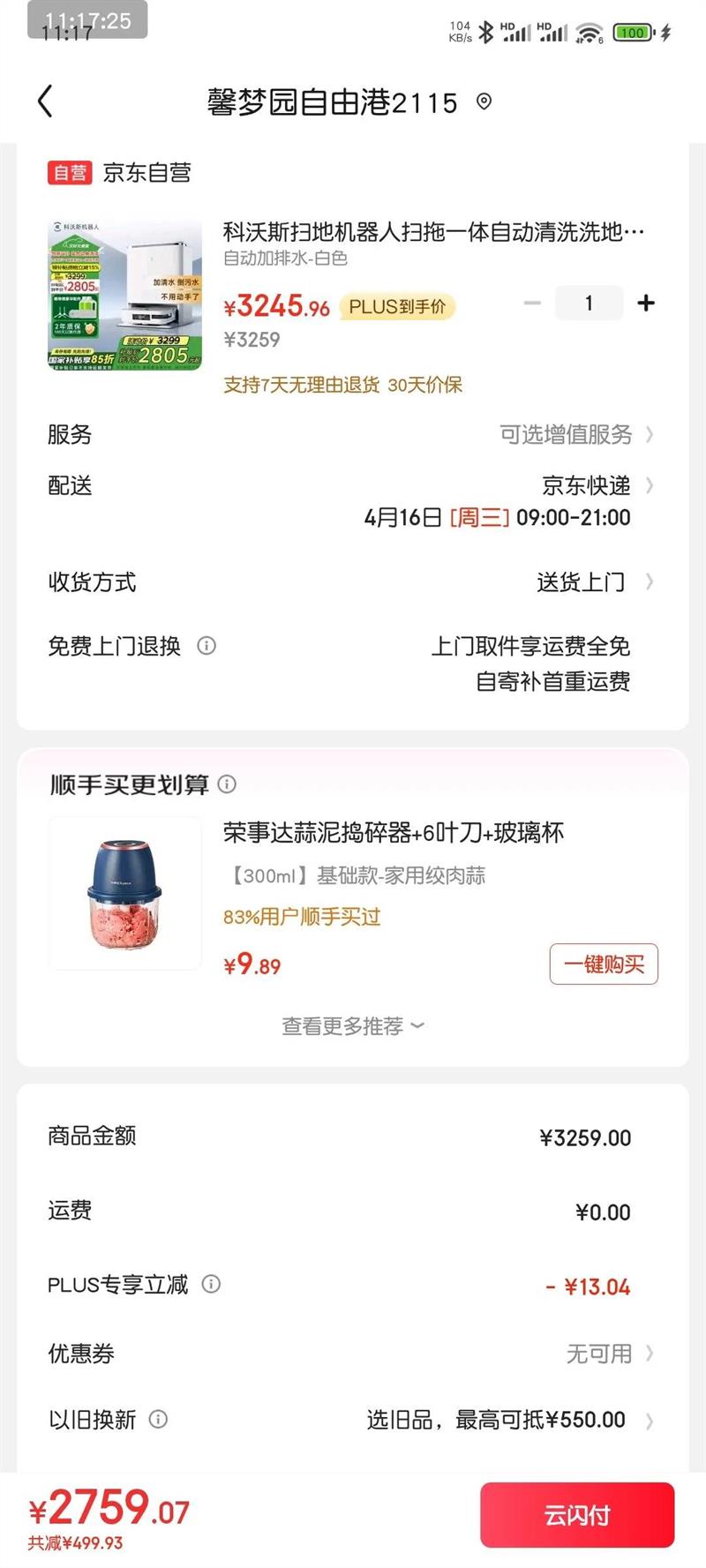
Task: Increase robot vacuum quantity with plus
Action: coord(646,304)
